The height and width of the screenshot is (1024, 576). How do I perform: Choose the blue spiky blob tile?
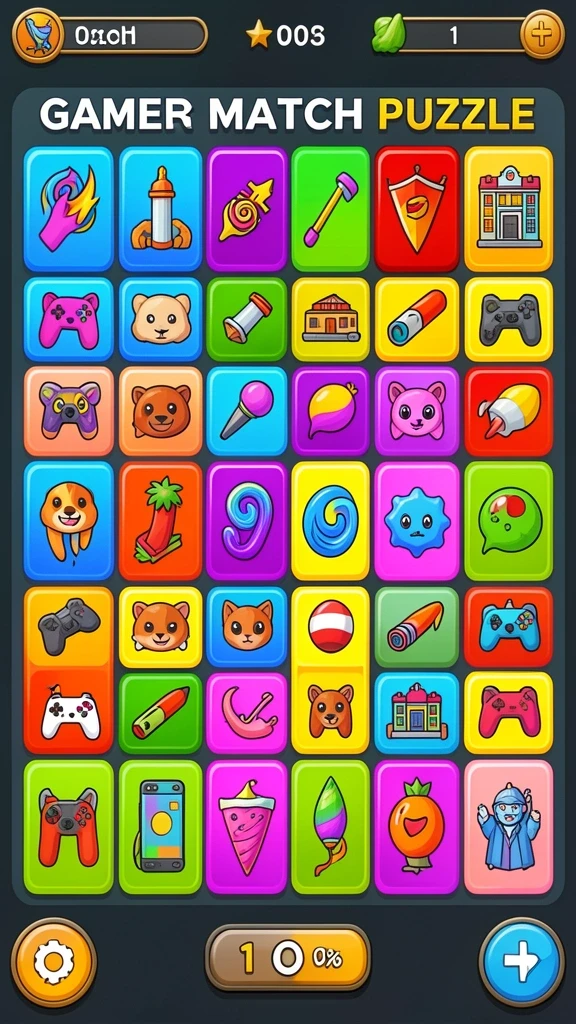pos(417,521)
